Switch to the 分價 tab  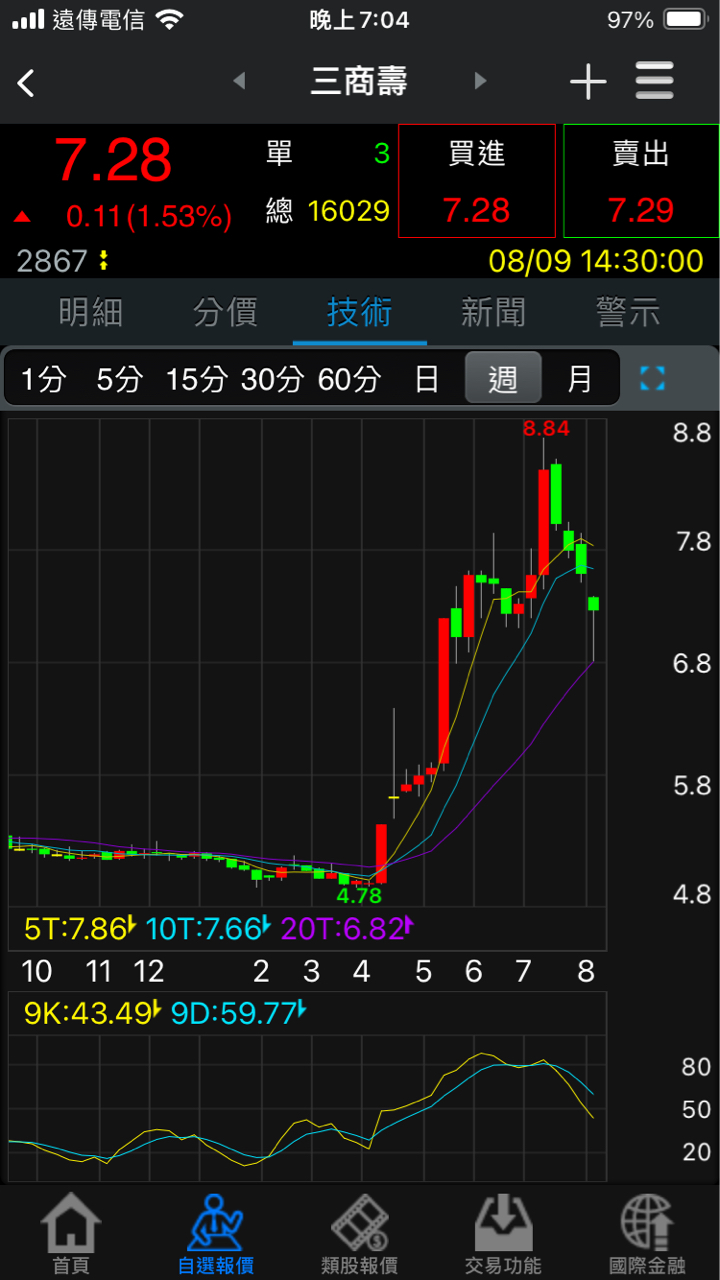pyautogui.click(x=225, y=313)
